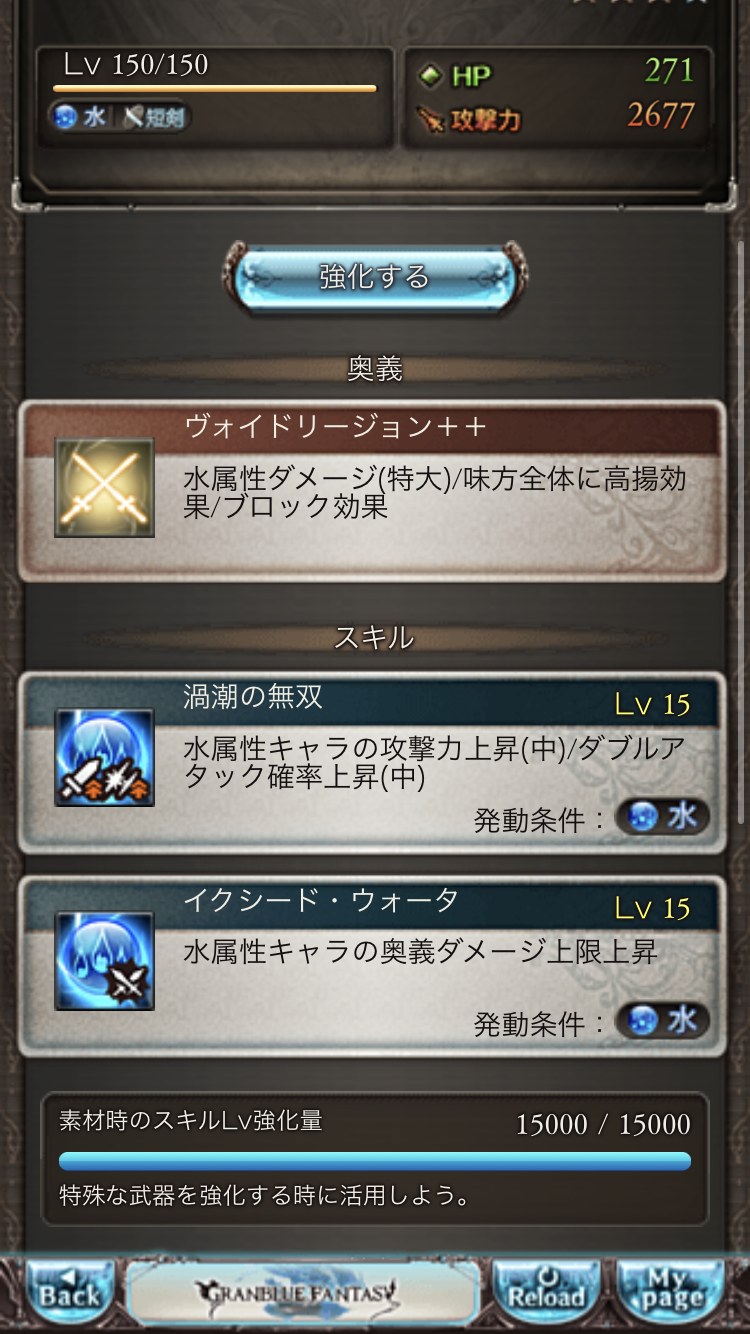View details of the イクシード・ウォータ skill
This screenshot has width=750, height=1334.
point(372,966)
